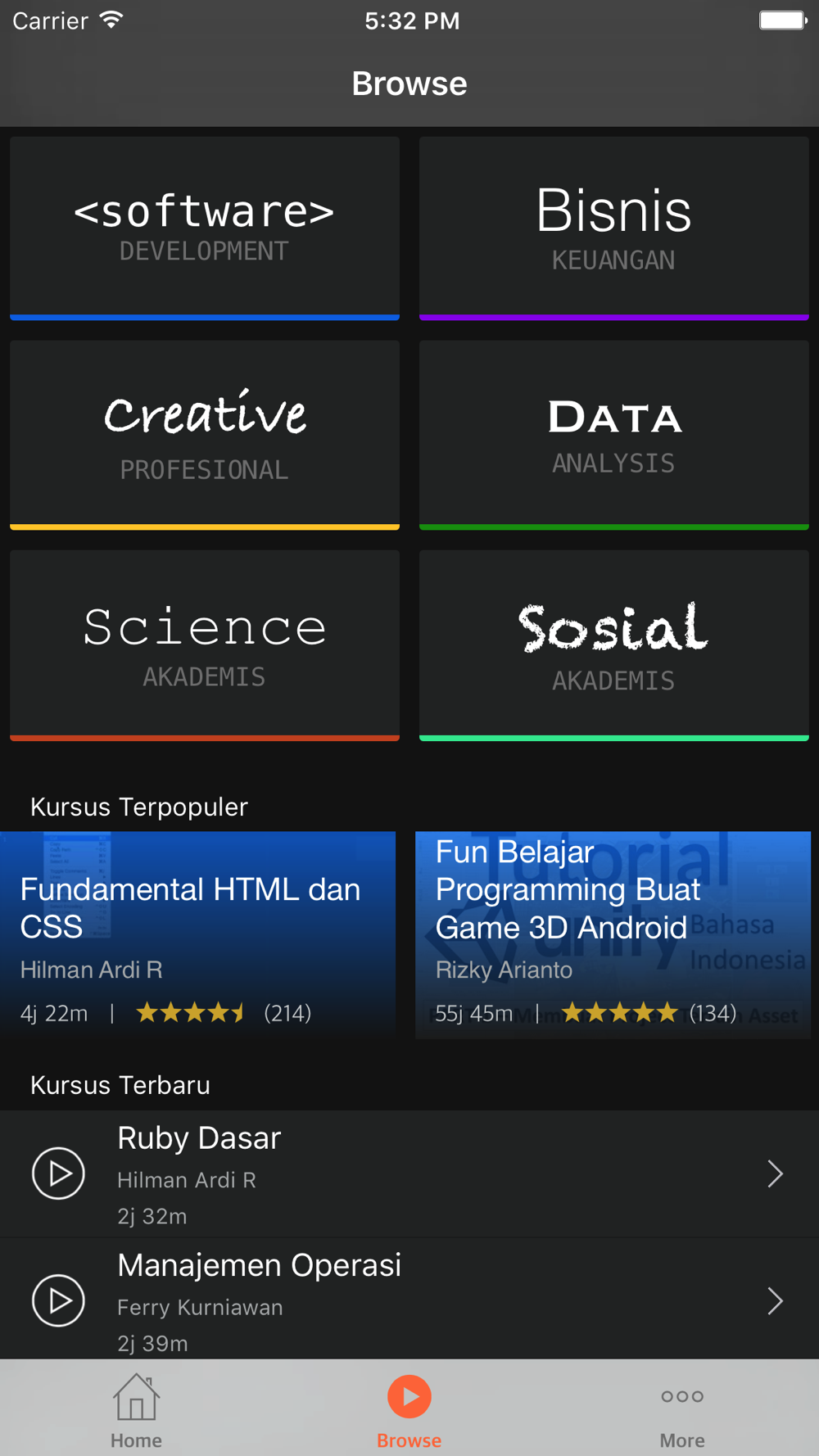Choose the Science Akademis category
Screen dimensions: 819x1456
(x=205, y=645)
